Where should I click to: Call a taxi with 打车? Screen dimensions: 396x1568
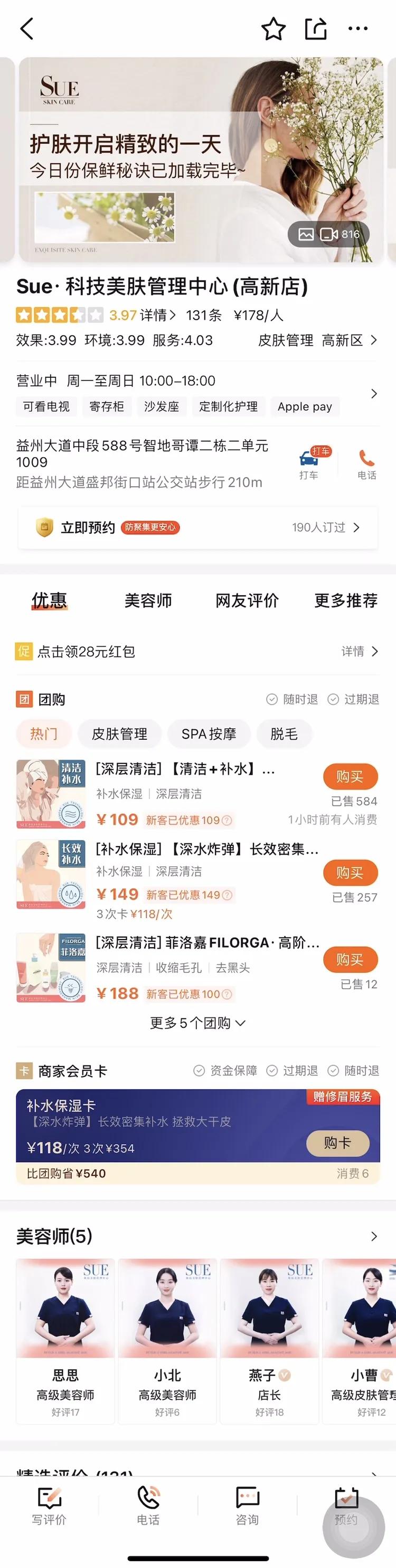click(308, 465)
